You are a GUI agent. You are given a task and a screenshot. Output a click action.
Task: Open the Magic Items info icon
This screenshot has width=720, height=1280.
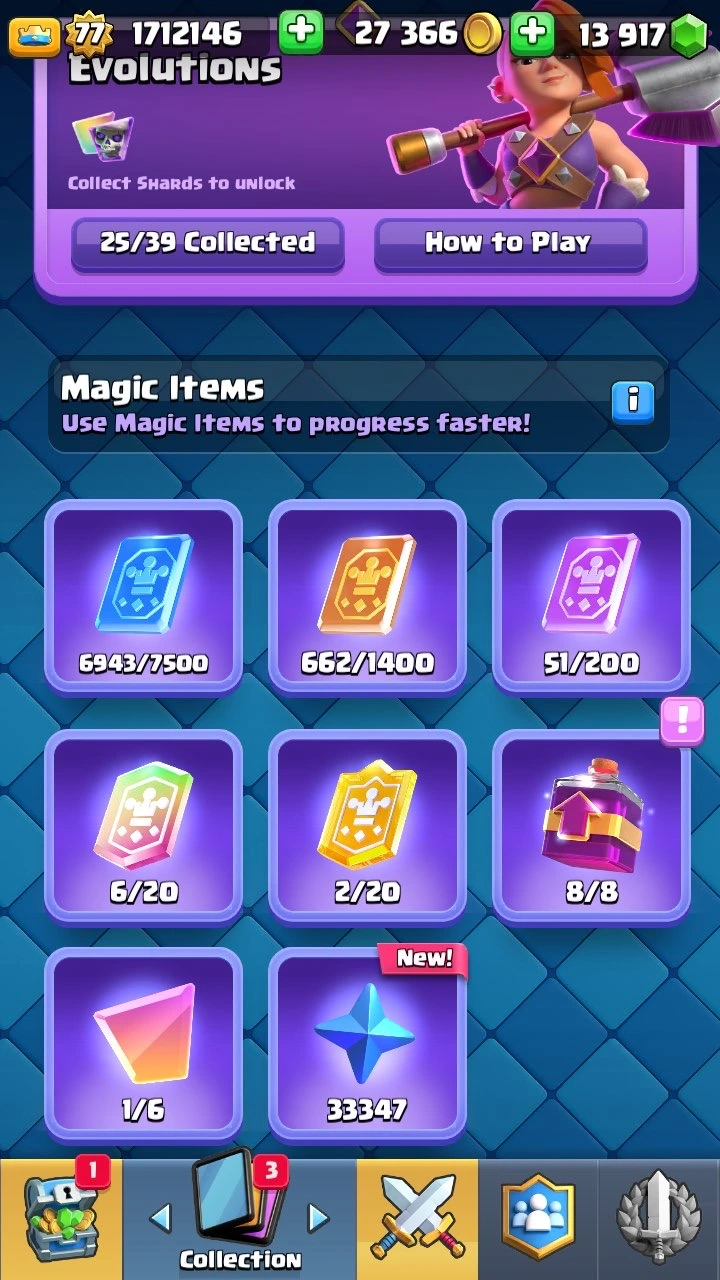tap(632, 401)
